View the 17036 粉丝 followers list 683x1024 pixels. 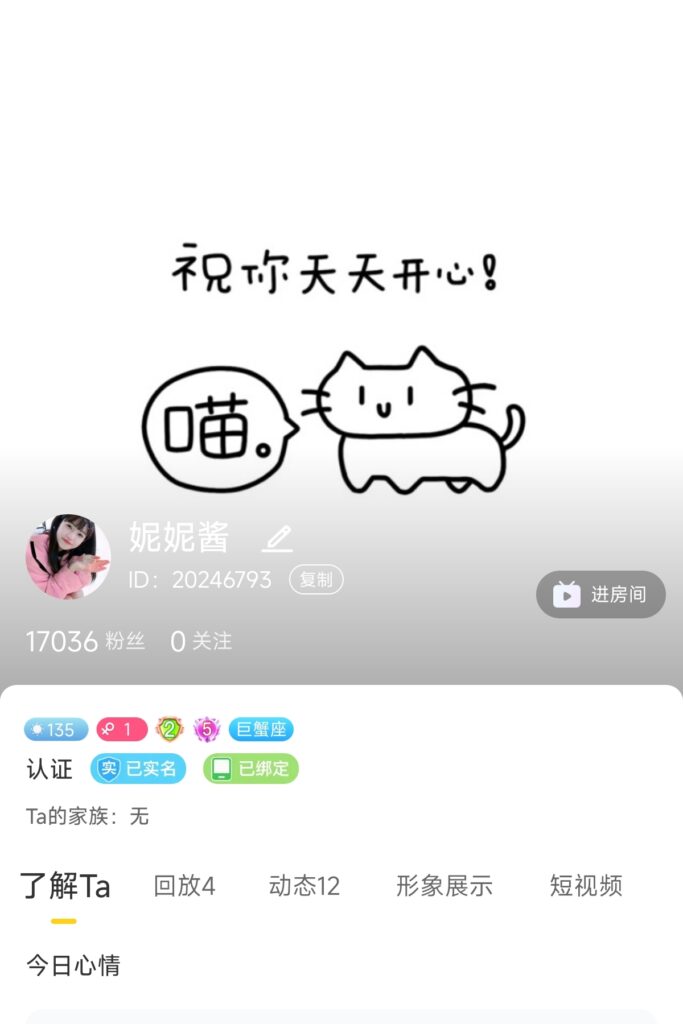85,642
